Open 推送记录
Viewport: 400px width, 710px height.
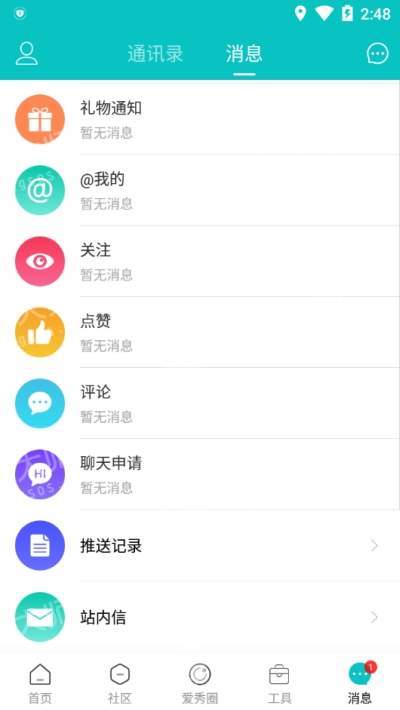200,546
